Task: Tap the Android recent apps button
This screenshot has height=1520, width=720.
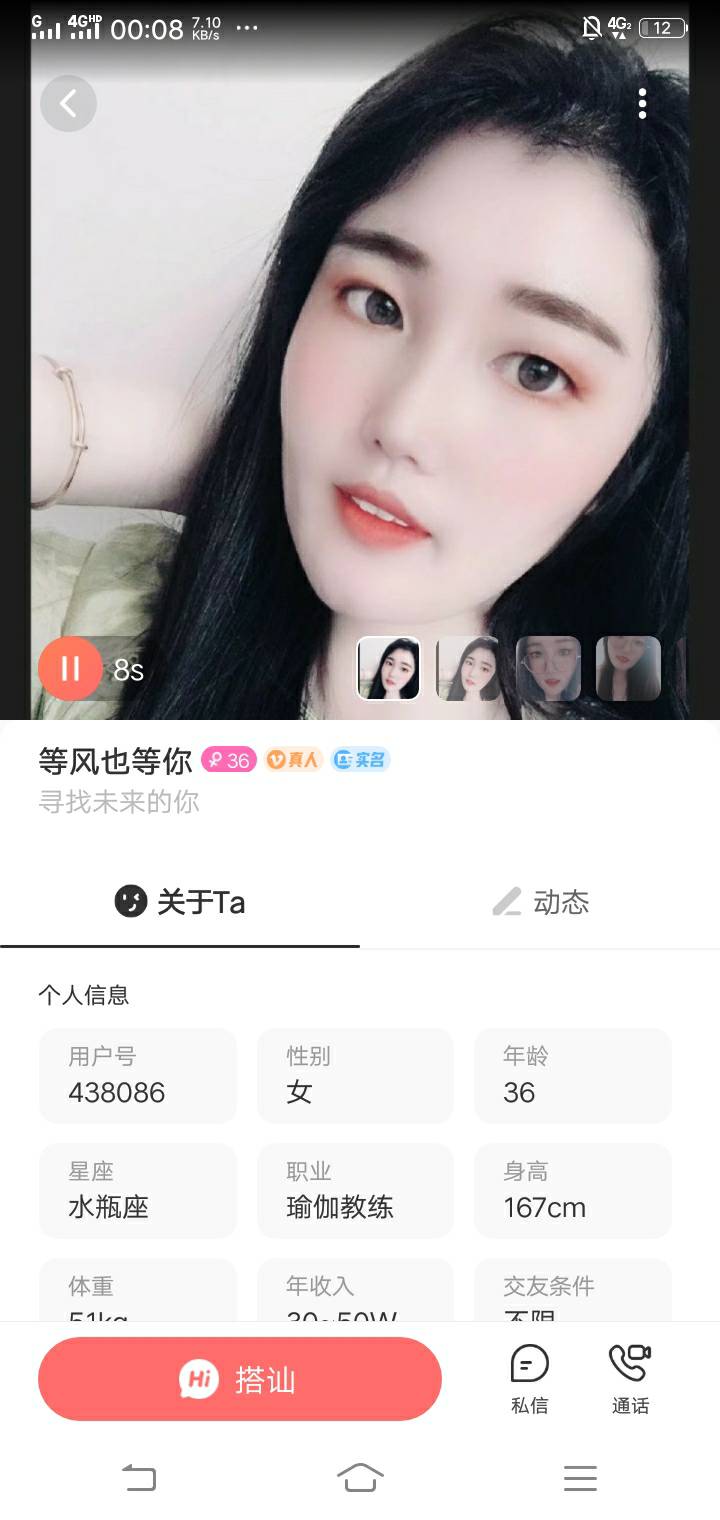Action: (580, 1478)
